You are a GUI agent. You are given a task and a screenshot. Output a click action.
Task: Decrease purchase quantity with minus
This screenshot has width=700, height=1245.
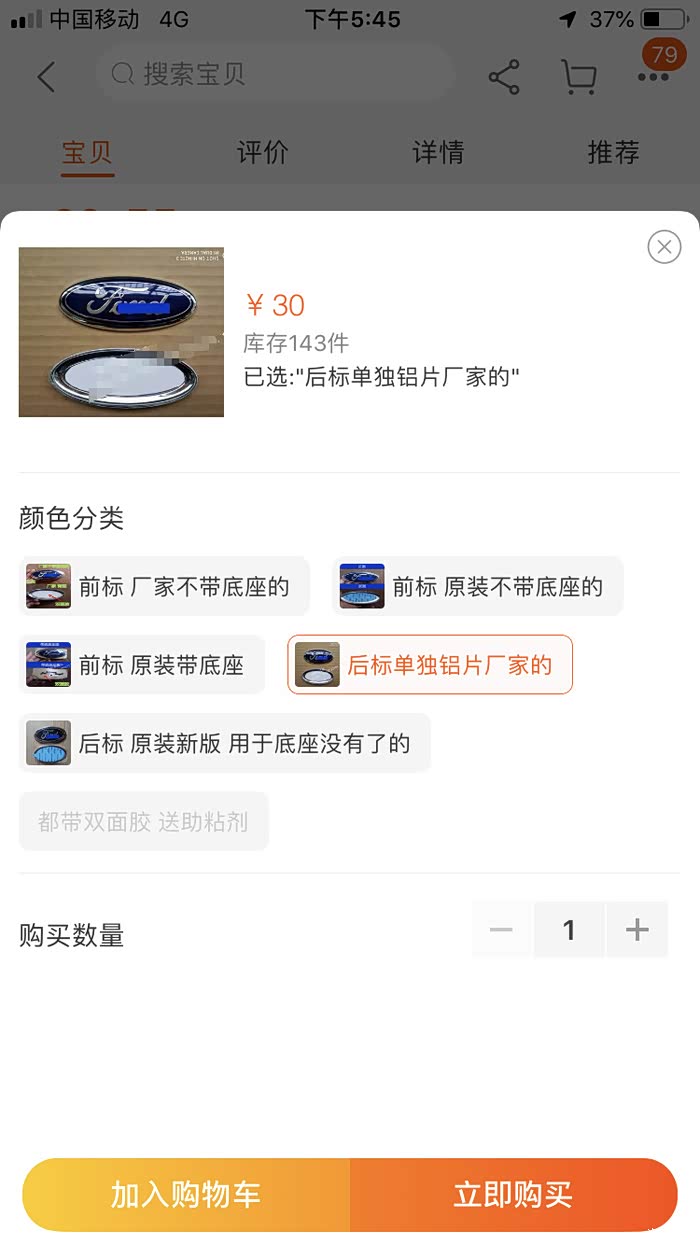[x=501, y=930]
